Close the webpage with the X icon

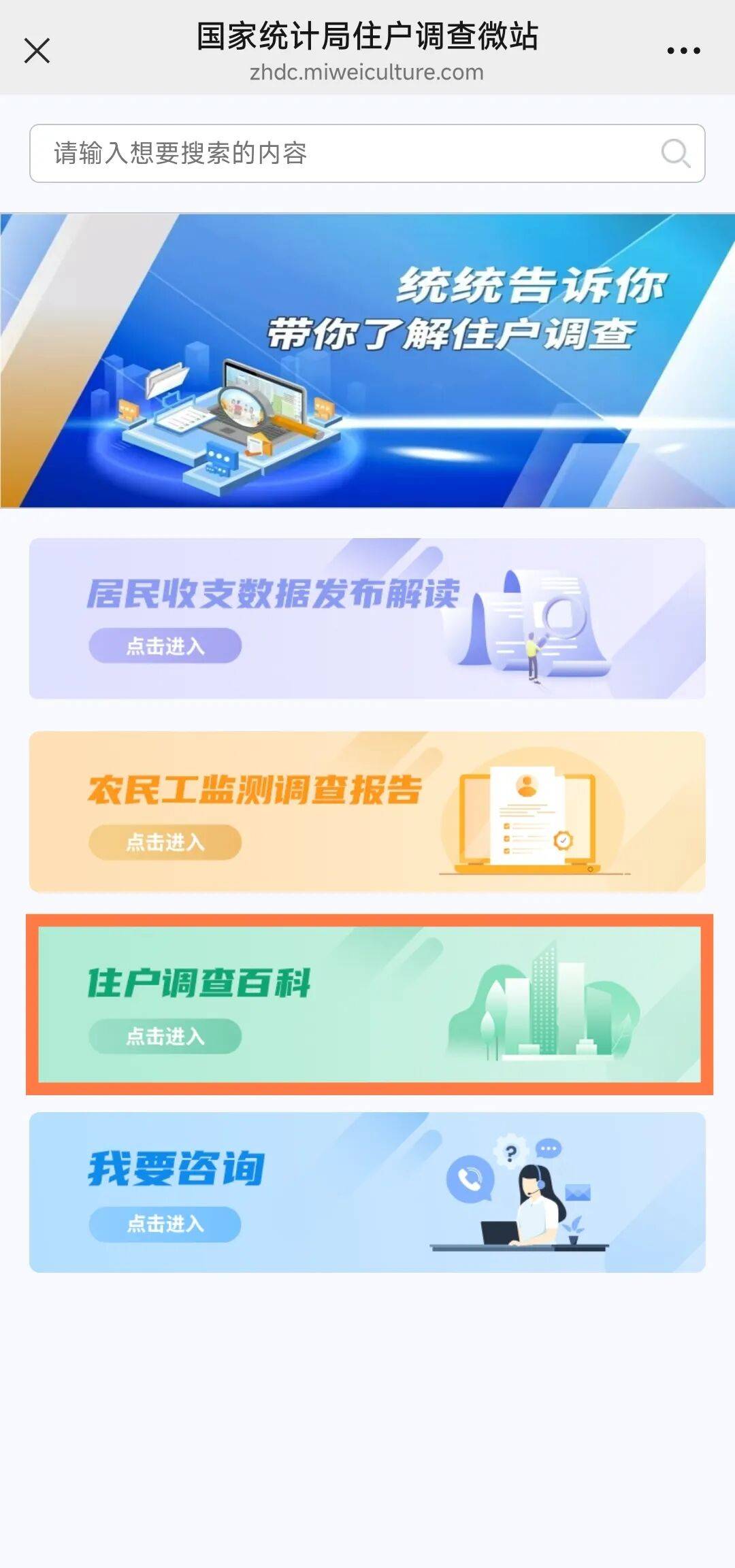(37, 50)
